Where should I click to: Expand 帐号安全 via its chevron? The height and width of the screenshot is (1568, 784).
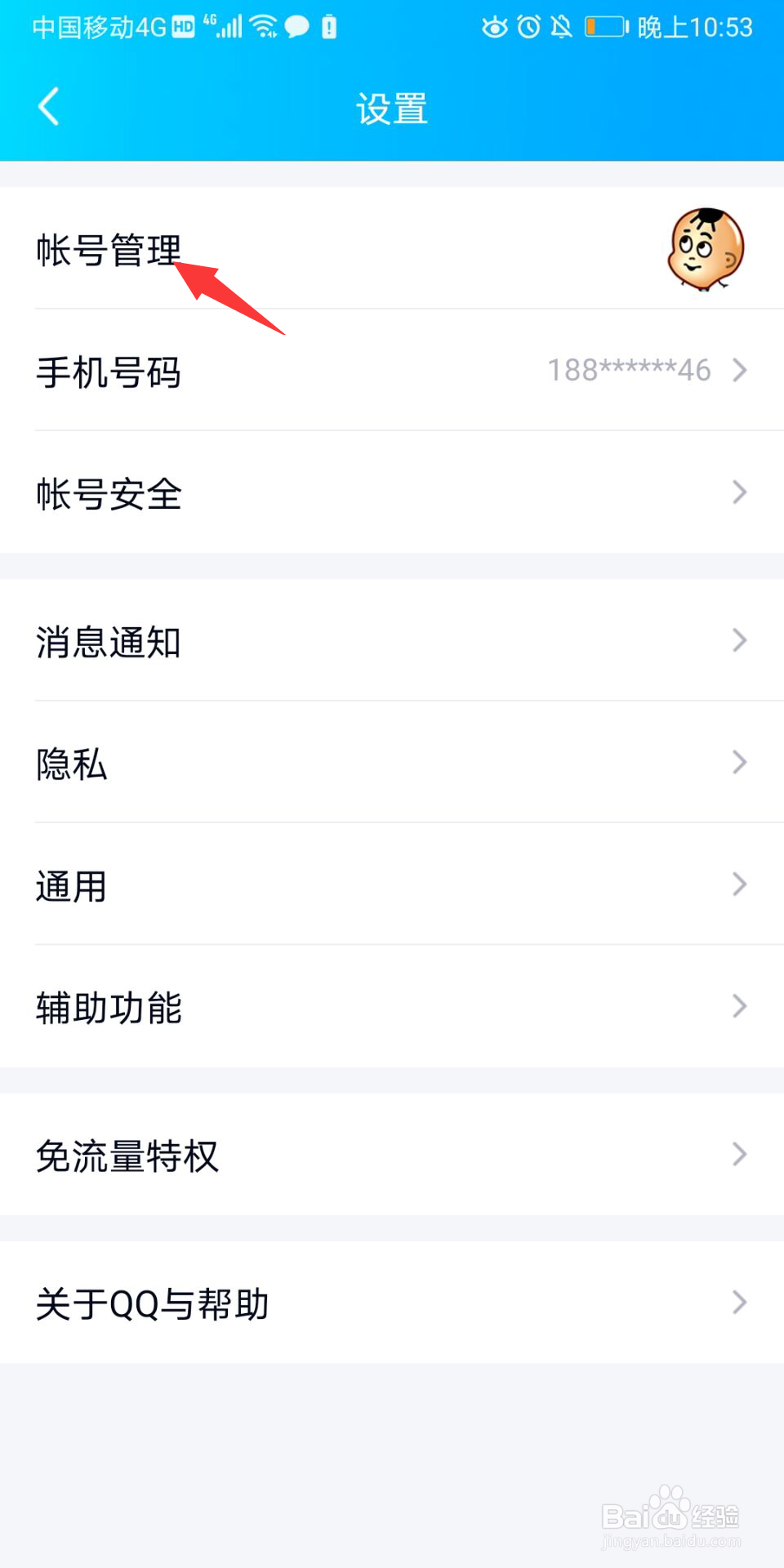tap(737, 492)
